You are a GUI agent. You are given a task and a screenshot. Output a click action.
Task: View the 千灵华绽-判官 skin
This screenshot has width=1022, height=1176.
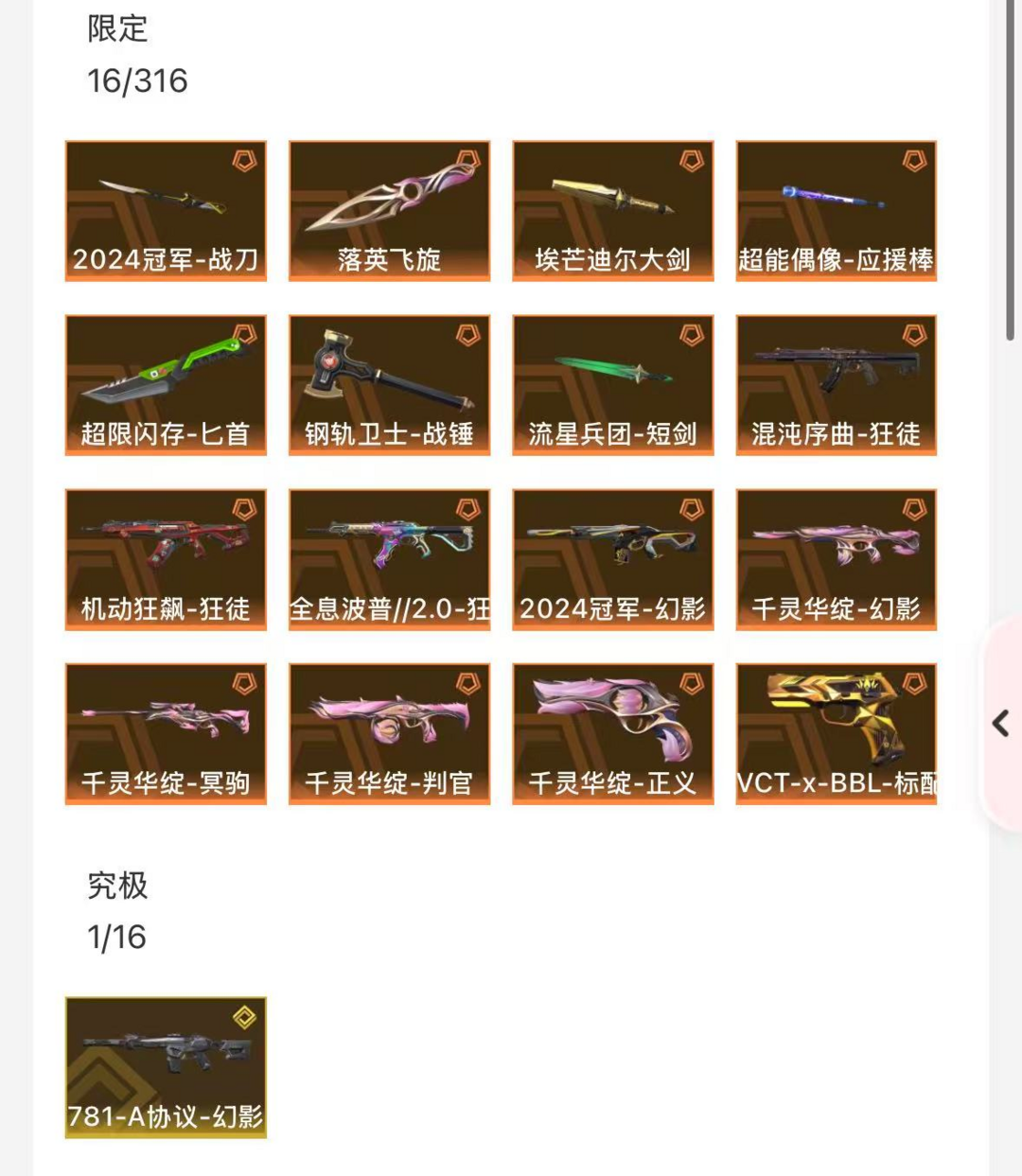click(389, 733)
